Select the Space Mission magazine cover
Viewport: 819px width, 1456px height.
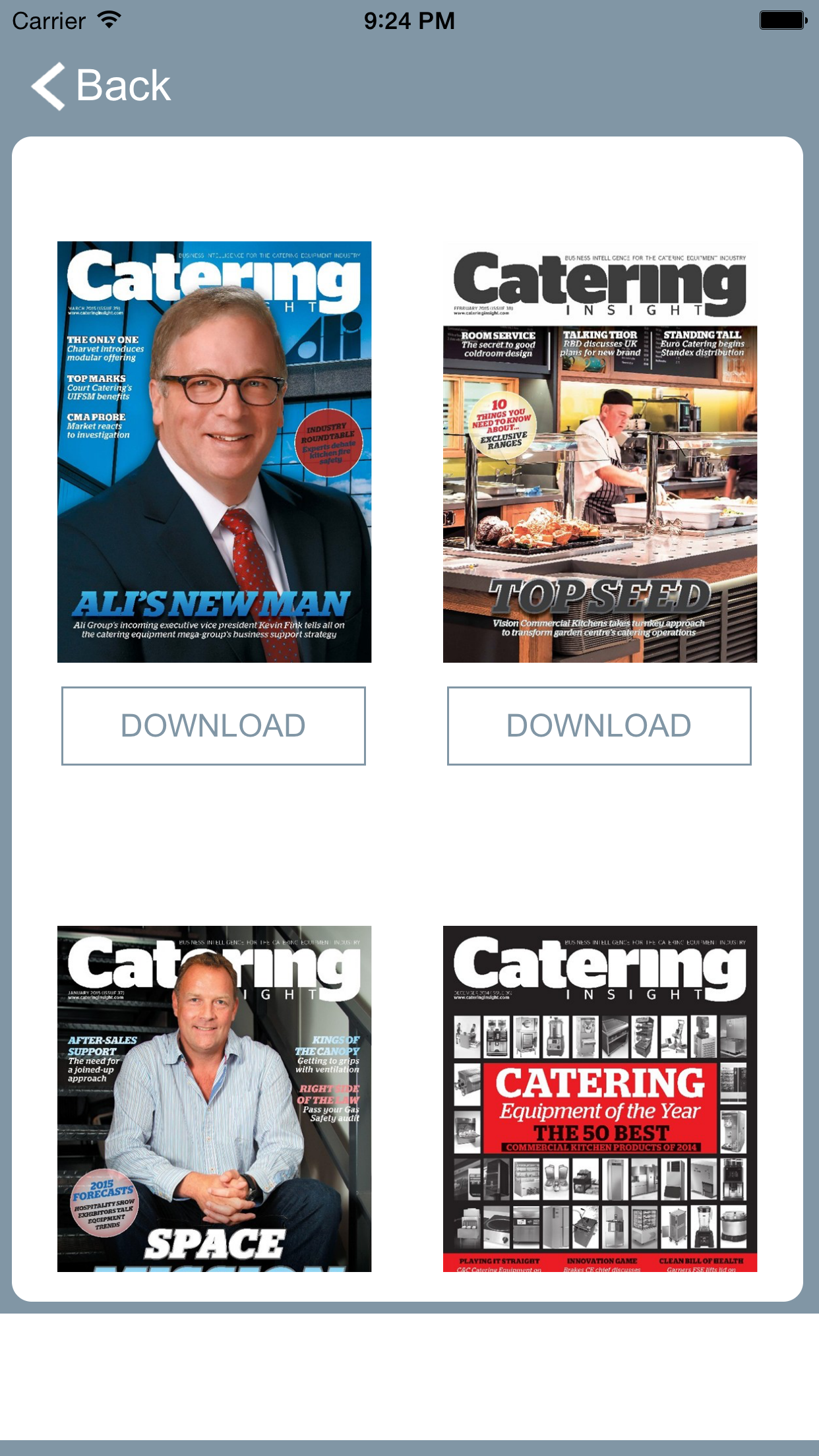click(214, 1098)
